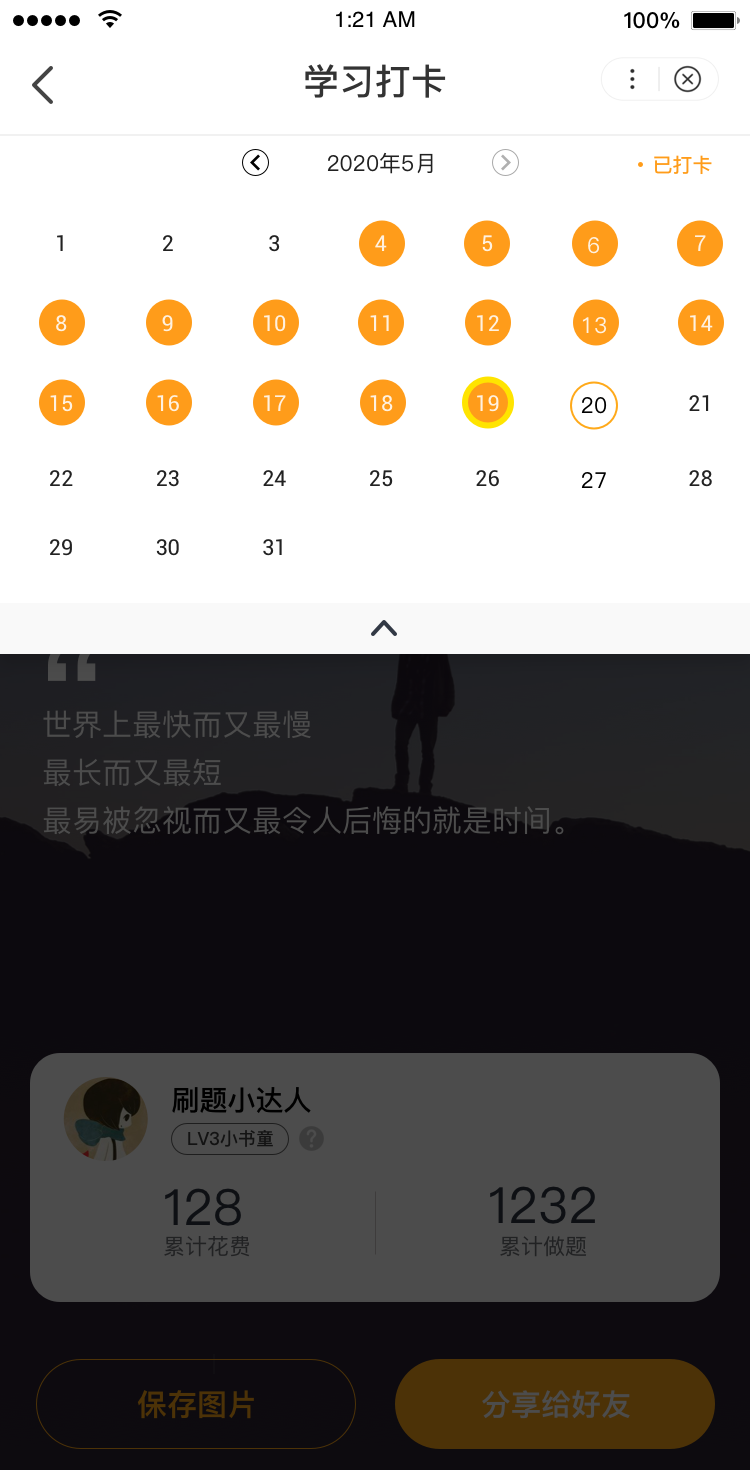Select May 26 on the calendar

coord(487,479)
